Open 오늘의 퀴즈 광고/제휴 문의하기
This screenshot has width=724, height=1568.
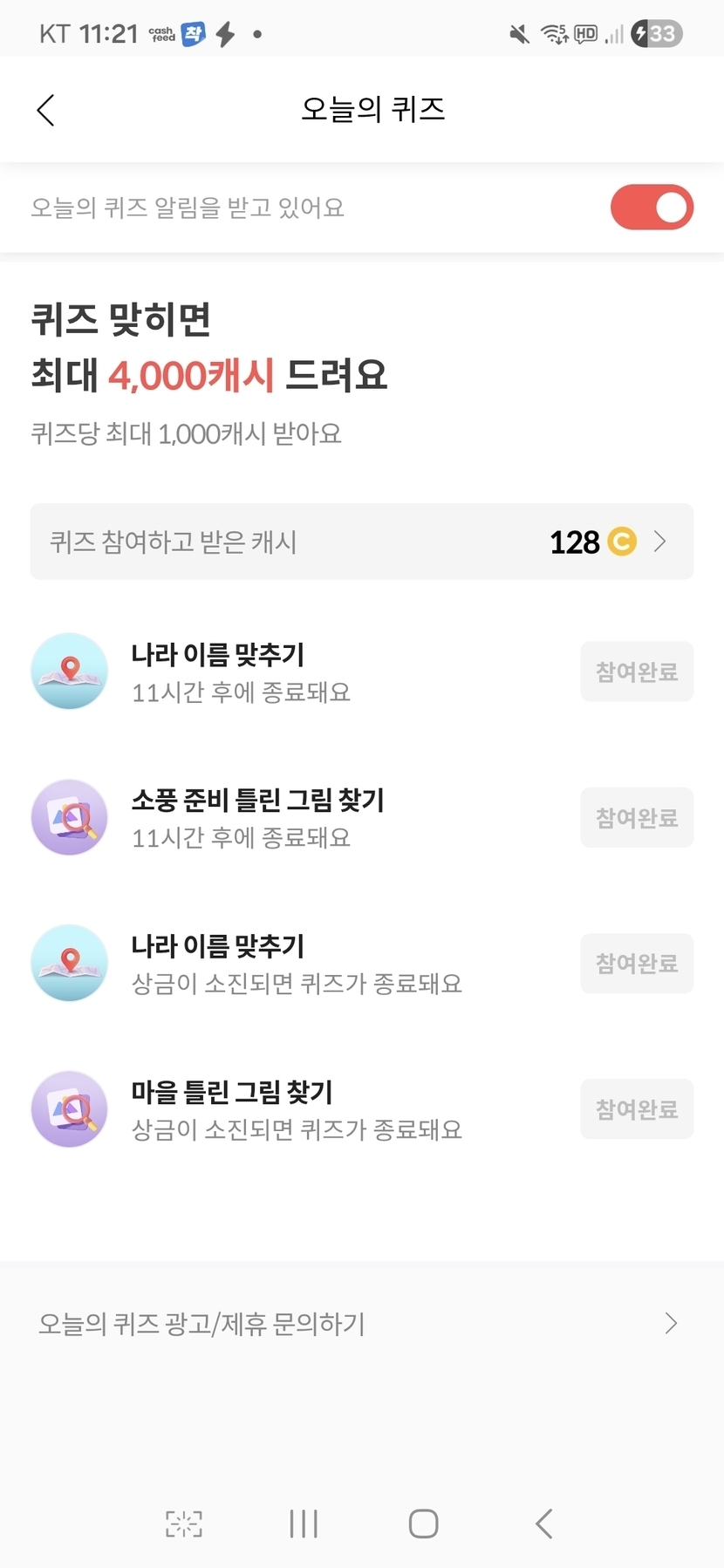[361, 1324]
